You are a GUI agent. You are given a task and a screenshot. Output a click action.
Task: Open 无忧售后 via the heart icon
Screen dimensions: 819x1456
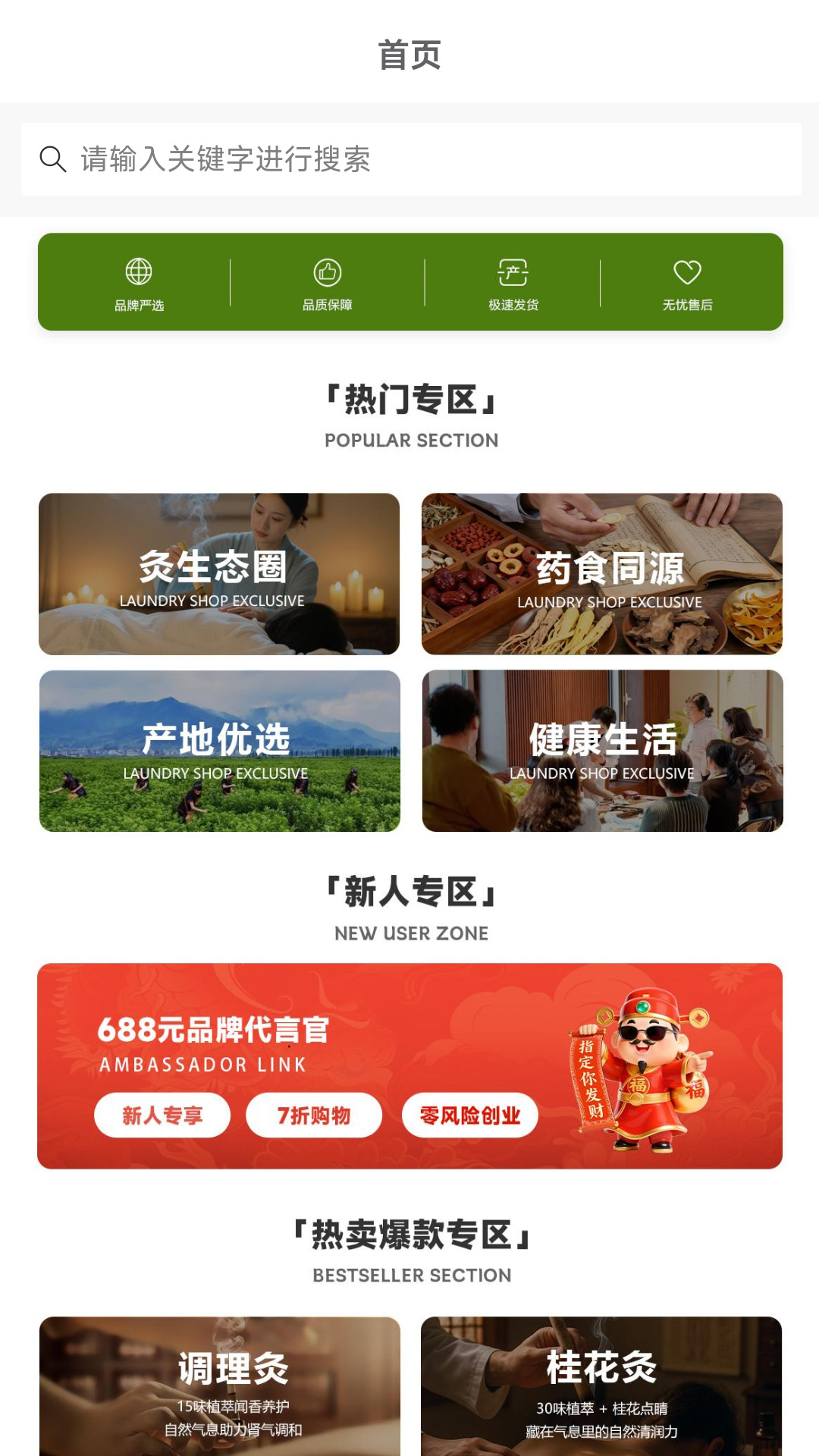tap(687, 270)
